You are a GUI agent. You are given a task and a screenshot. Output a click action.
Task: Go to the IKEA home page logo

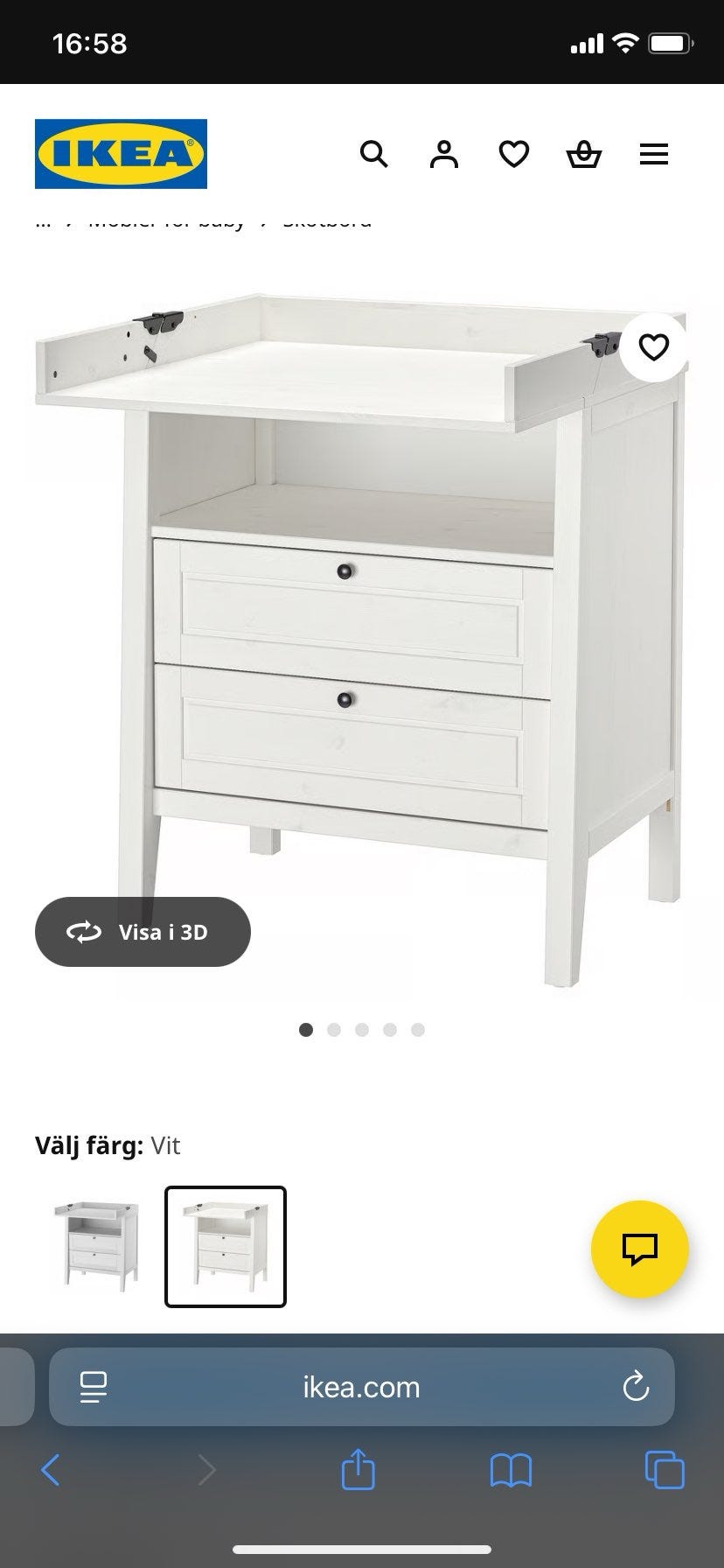[x=121, y=154]
